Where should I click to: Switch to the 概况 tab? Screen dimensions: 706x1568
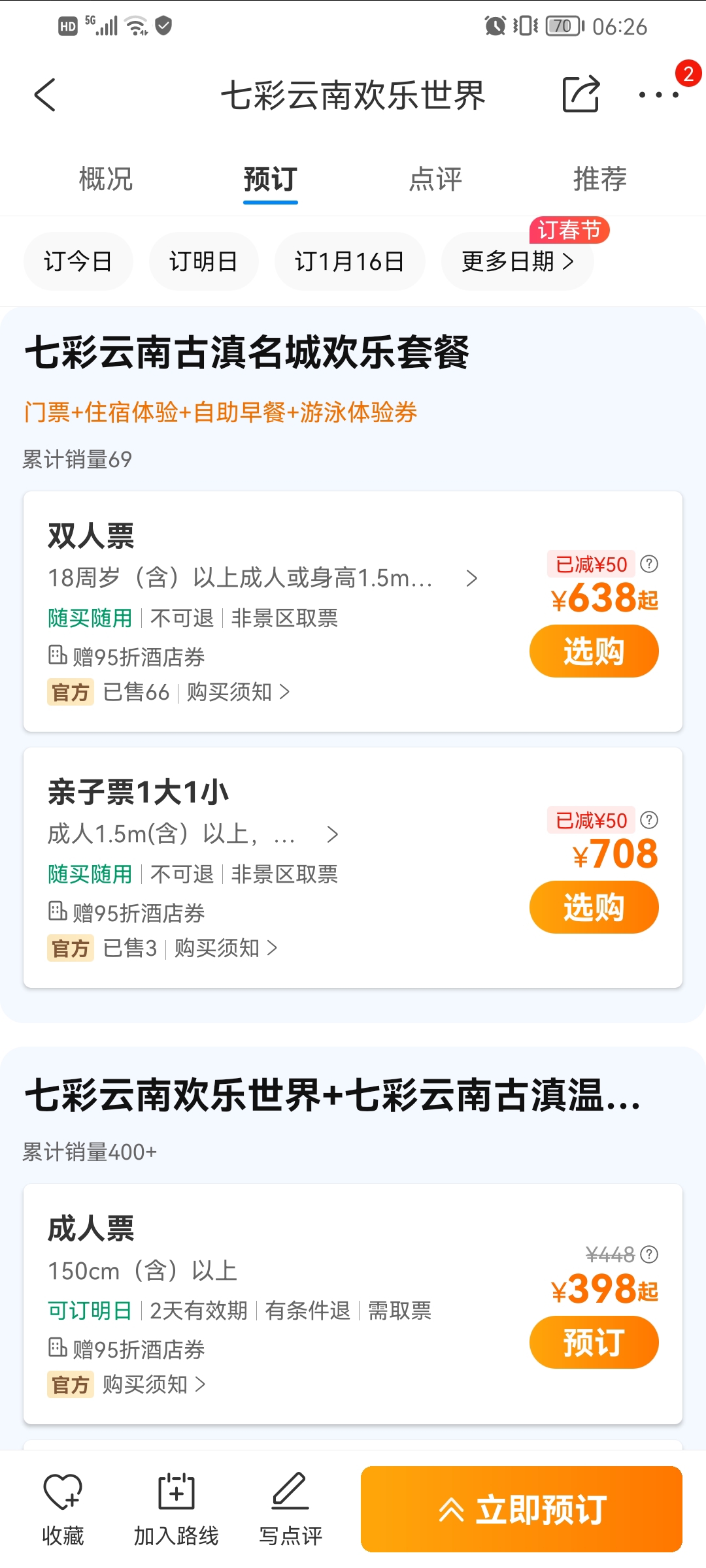click(105, 179)
